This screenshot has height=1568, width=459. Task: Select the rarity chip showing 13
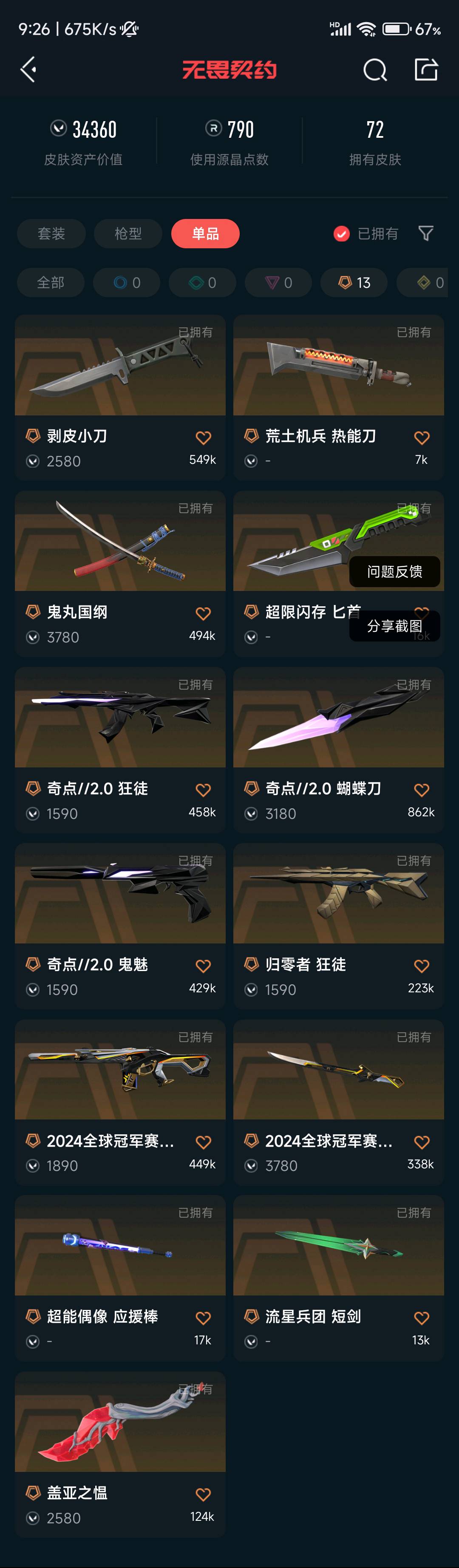pyautogui.click(x=354, y=282)
